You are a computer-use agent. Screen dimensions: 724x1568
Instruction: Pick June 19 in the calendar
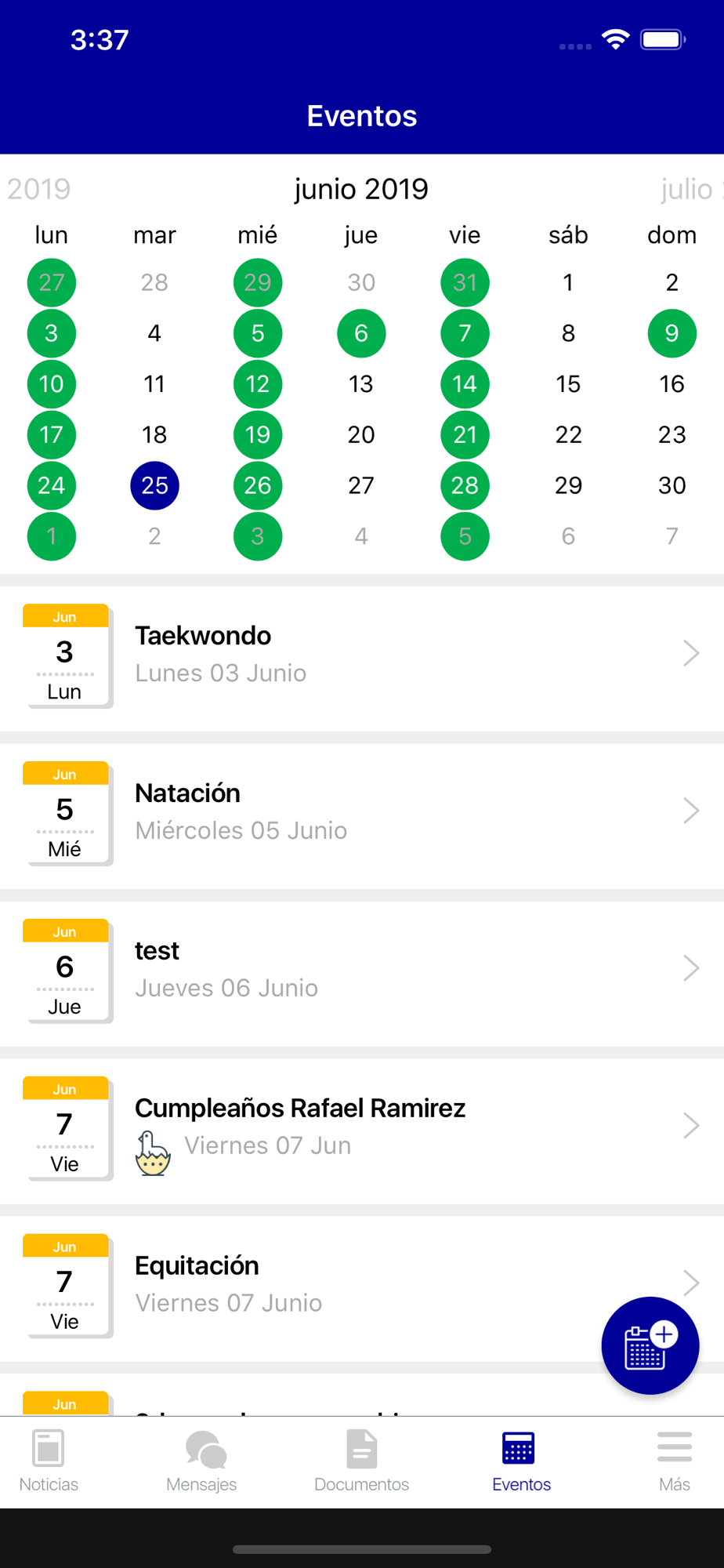click(258, 434)
